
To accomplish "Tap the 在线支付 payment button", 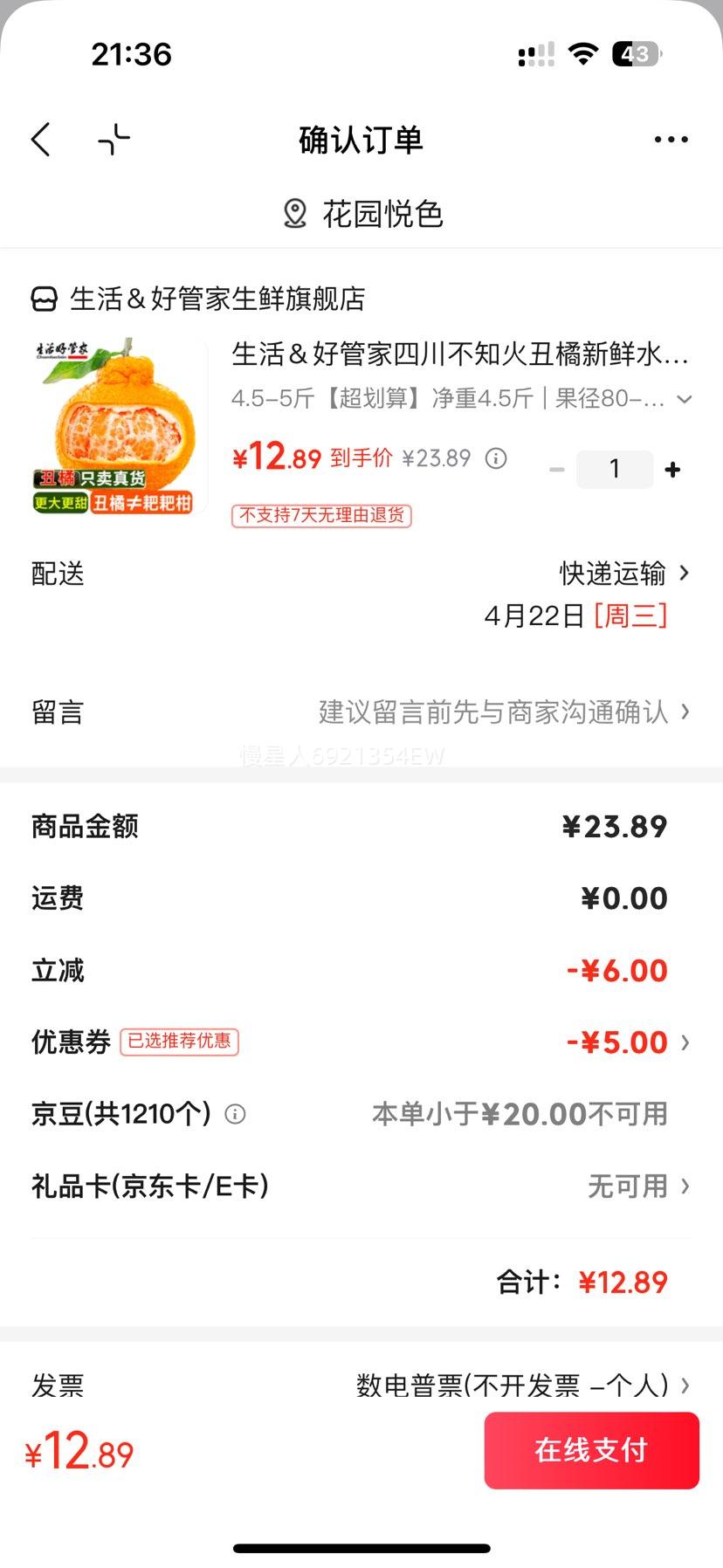I will click(x=591, y=1450).
